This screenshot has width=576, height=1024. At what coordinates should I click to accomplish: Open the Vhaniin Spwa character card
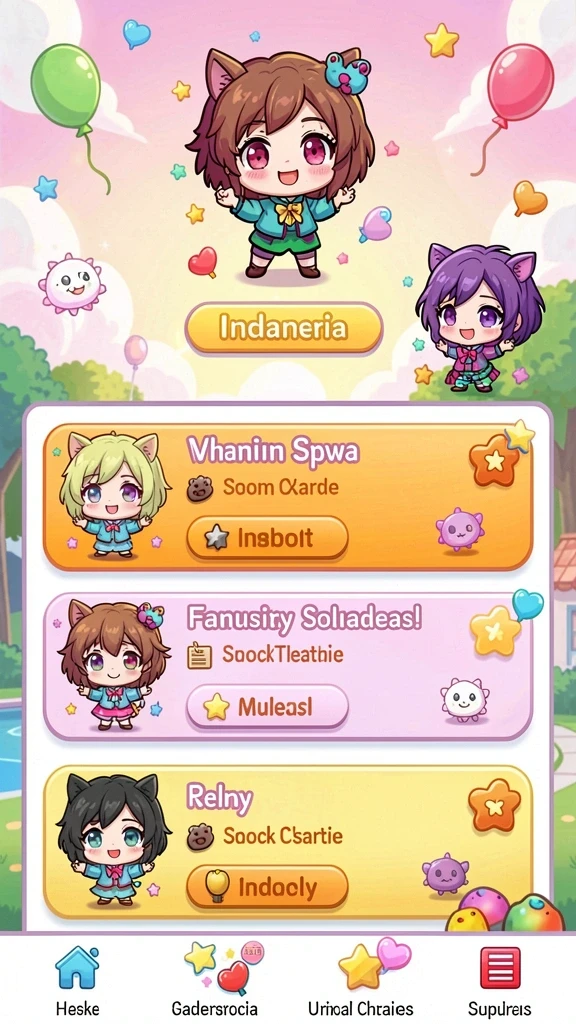(288, 497)
